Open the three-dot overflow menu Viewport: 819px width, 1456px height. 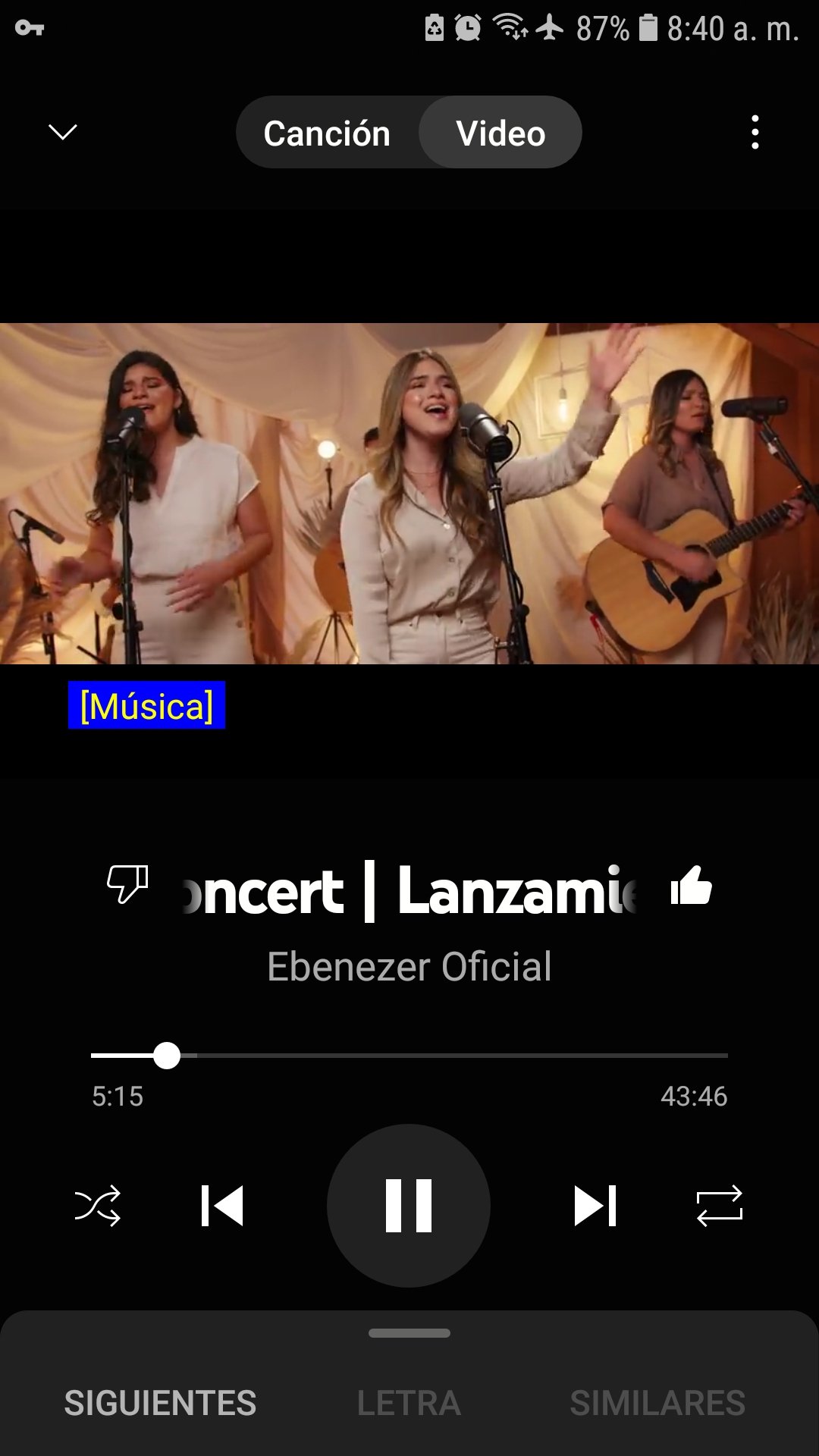tap(755, 132)
